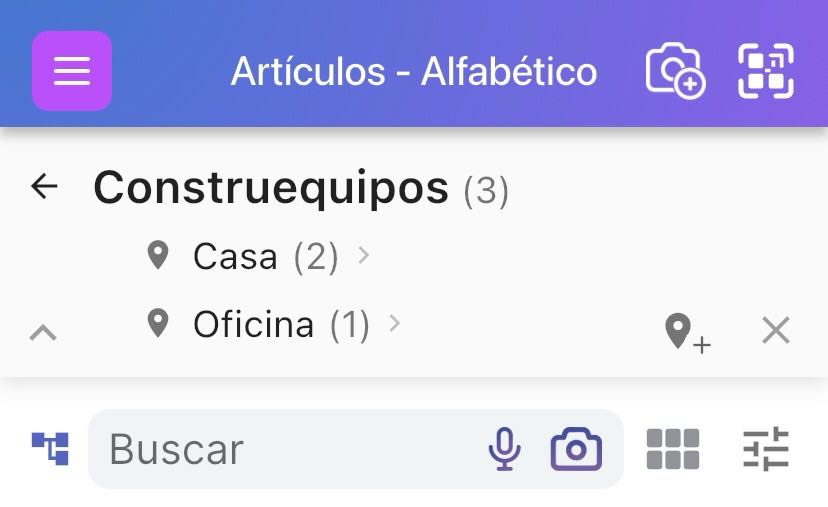This screenshot has height=507, width=828.
Task: Close the Construequipos location filter
Action: (x=776, y=330)
